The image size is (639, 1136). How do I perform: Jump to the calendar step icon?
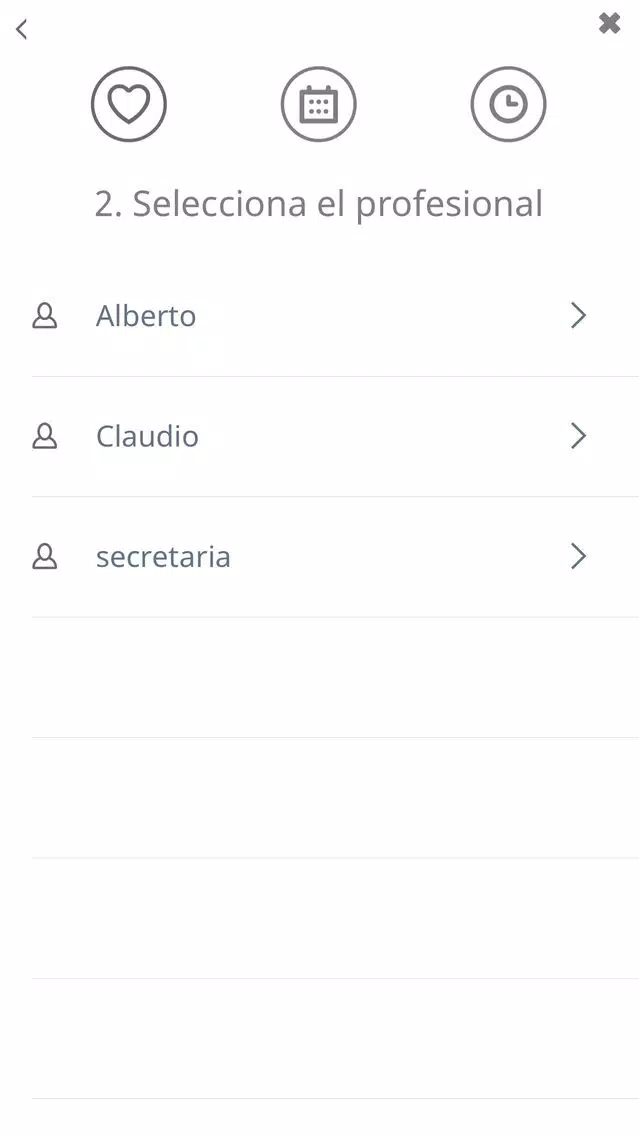[319, 104]
